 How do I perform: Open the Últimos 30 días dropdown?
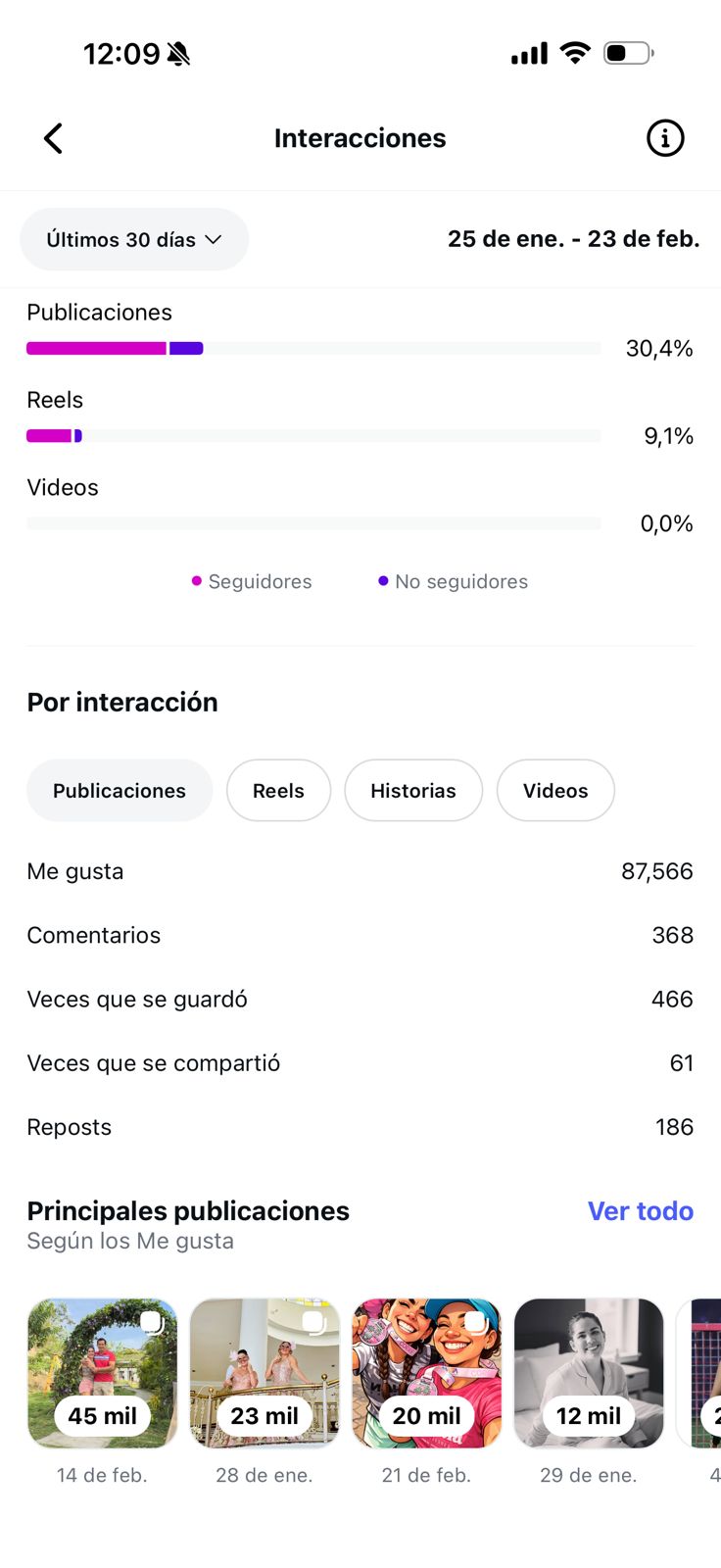pos(134,239)
